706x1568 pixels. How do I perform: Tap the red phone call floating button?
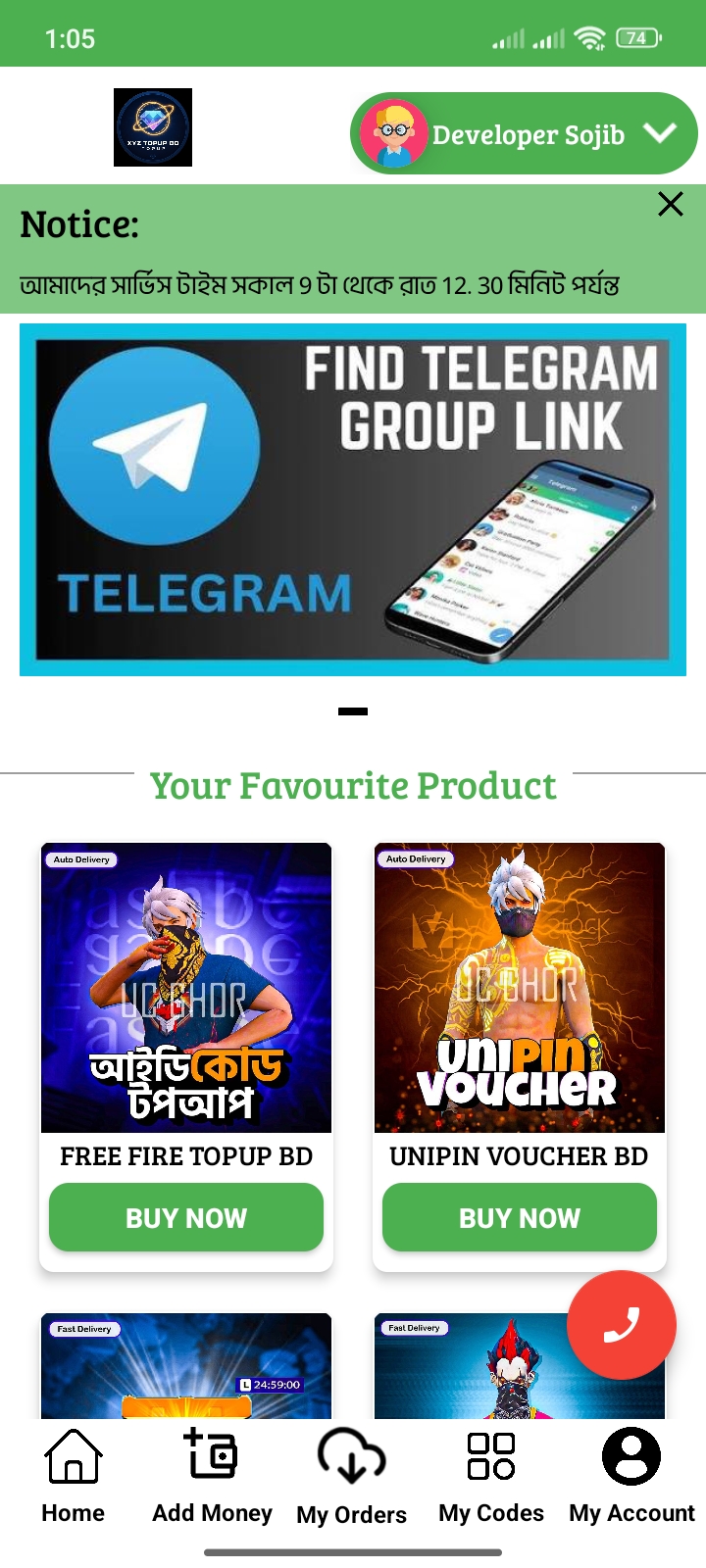click(622, 1325)
